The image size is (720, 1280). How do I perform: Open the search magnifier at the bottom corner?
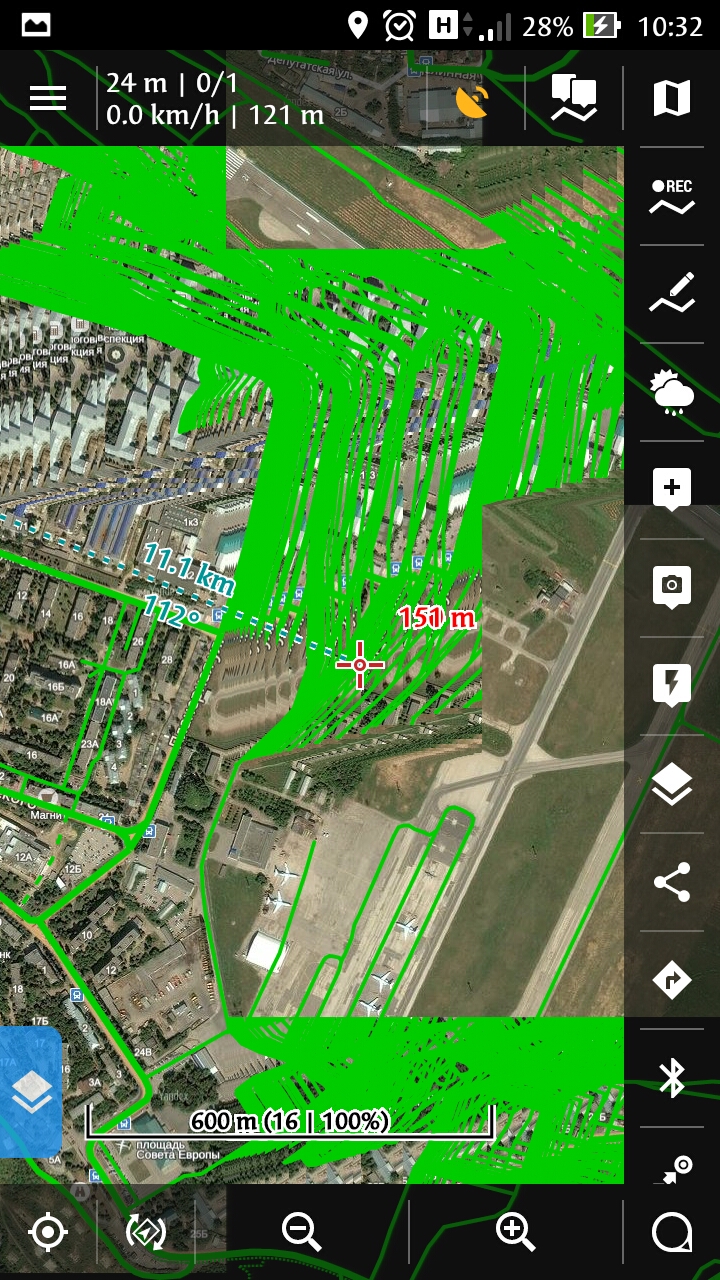coord(672,1232)
